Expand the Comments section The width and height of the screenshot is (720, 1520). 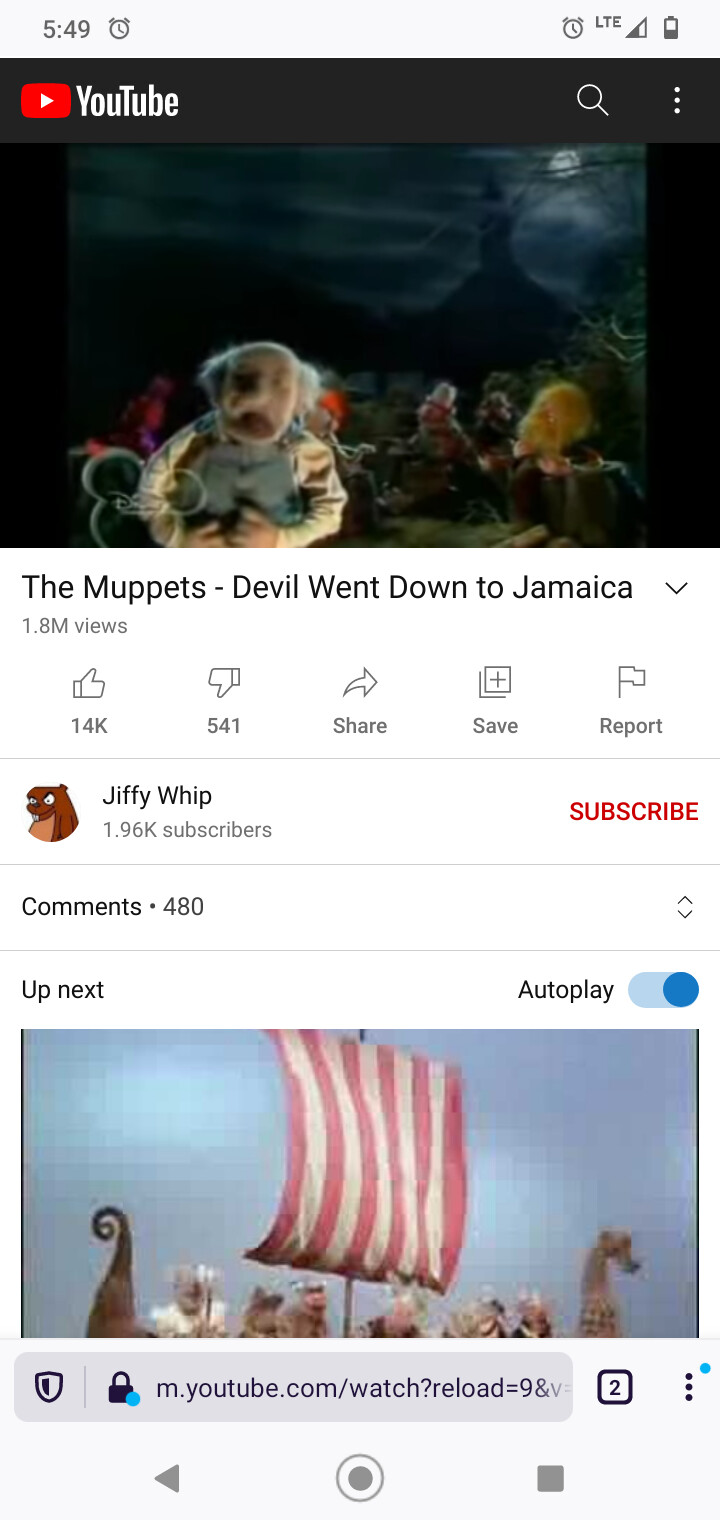360,907
